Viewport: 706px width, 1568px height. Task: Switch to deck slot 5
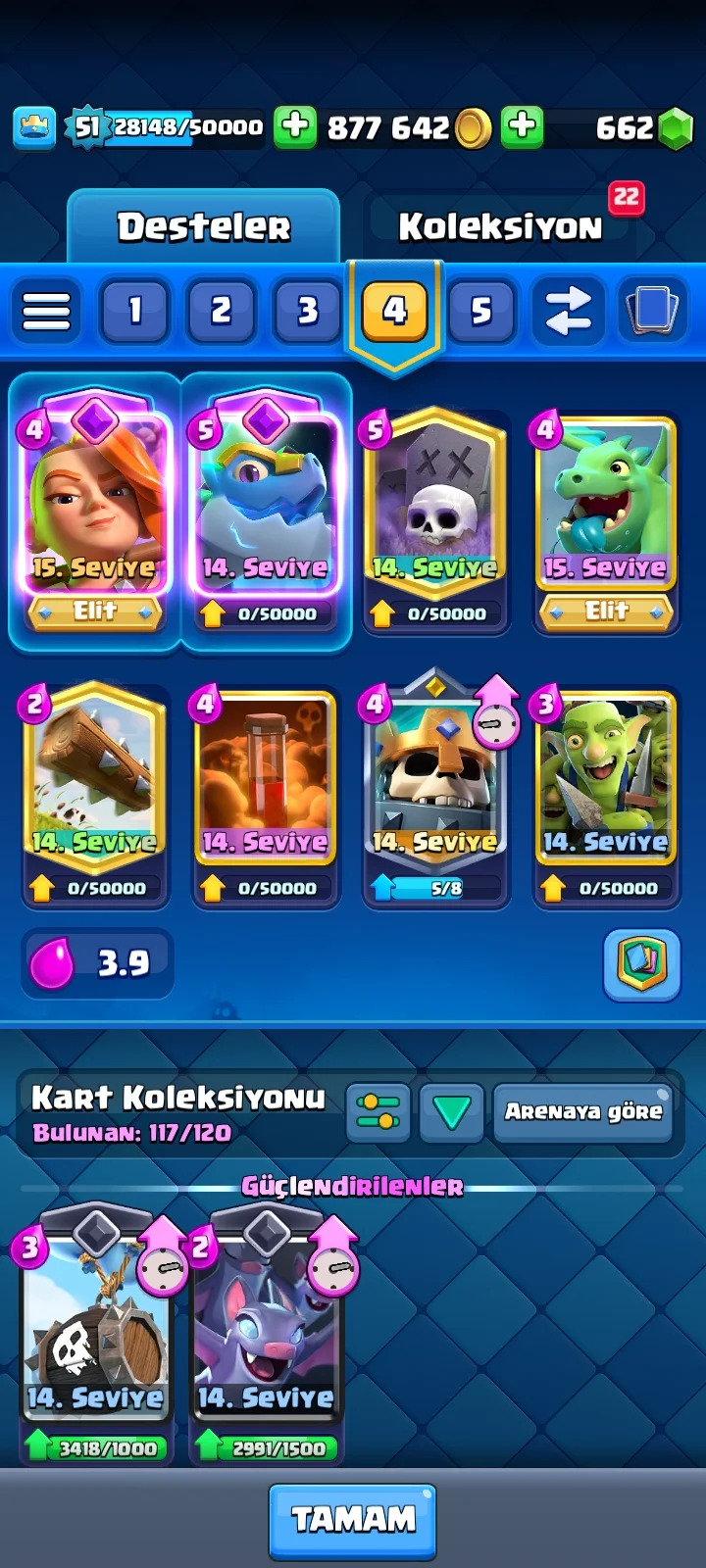(x=480, y=312)
